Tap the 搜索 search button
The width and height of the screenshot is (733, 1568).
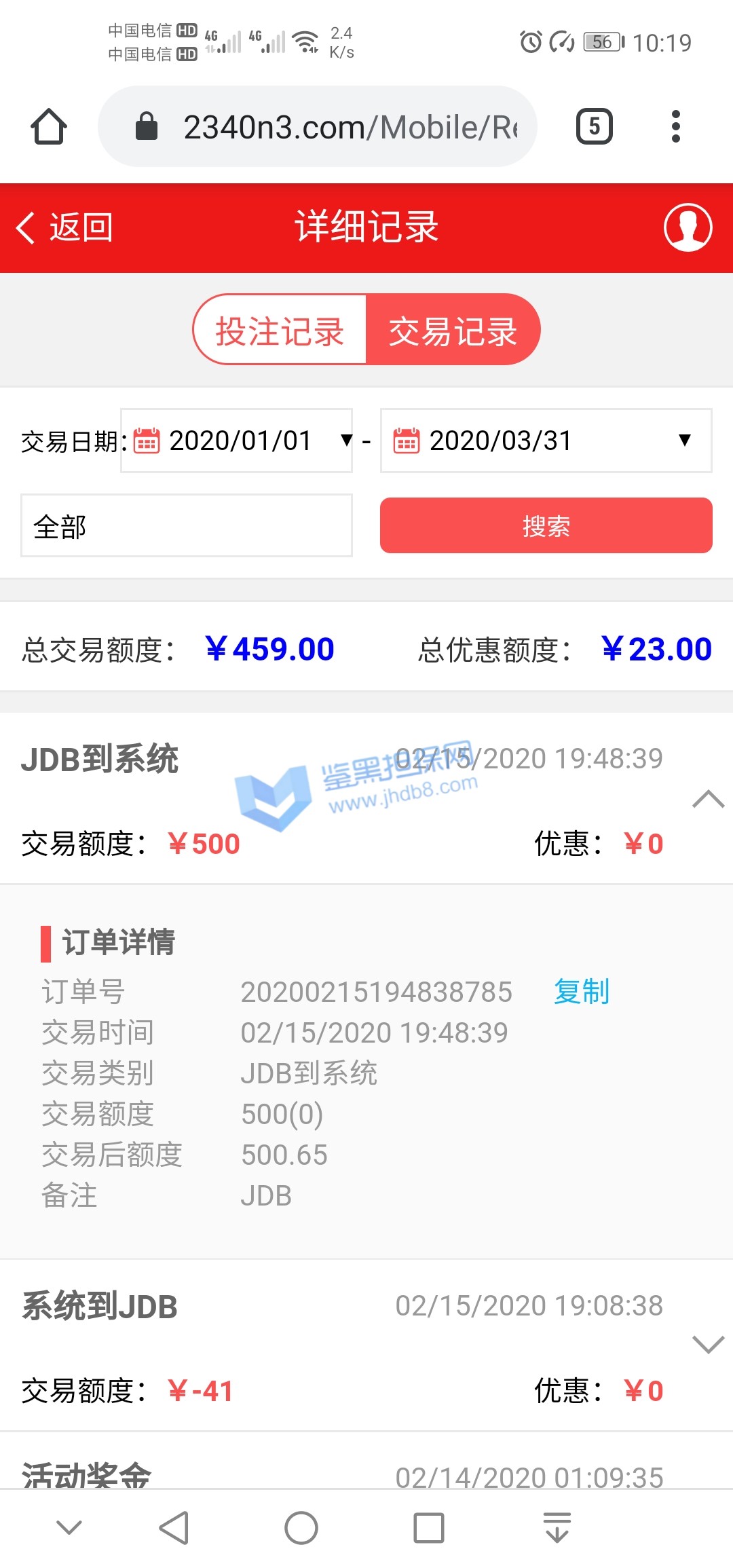pos(546,526)
